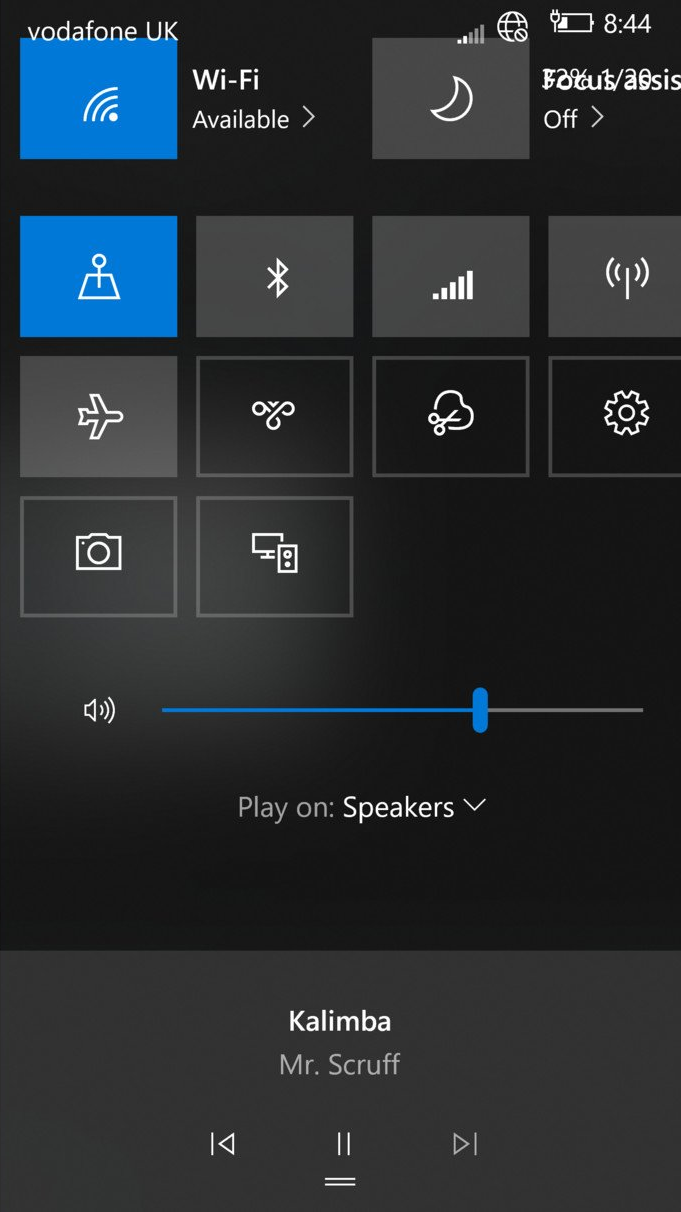Screen dimensions: 681x1212
Task: Open the VPN quick action tile
Action: (x=274, y=416)
